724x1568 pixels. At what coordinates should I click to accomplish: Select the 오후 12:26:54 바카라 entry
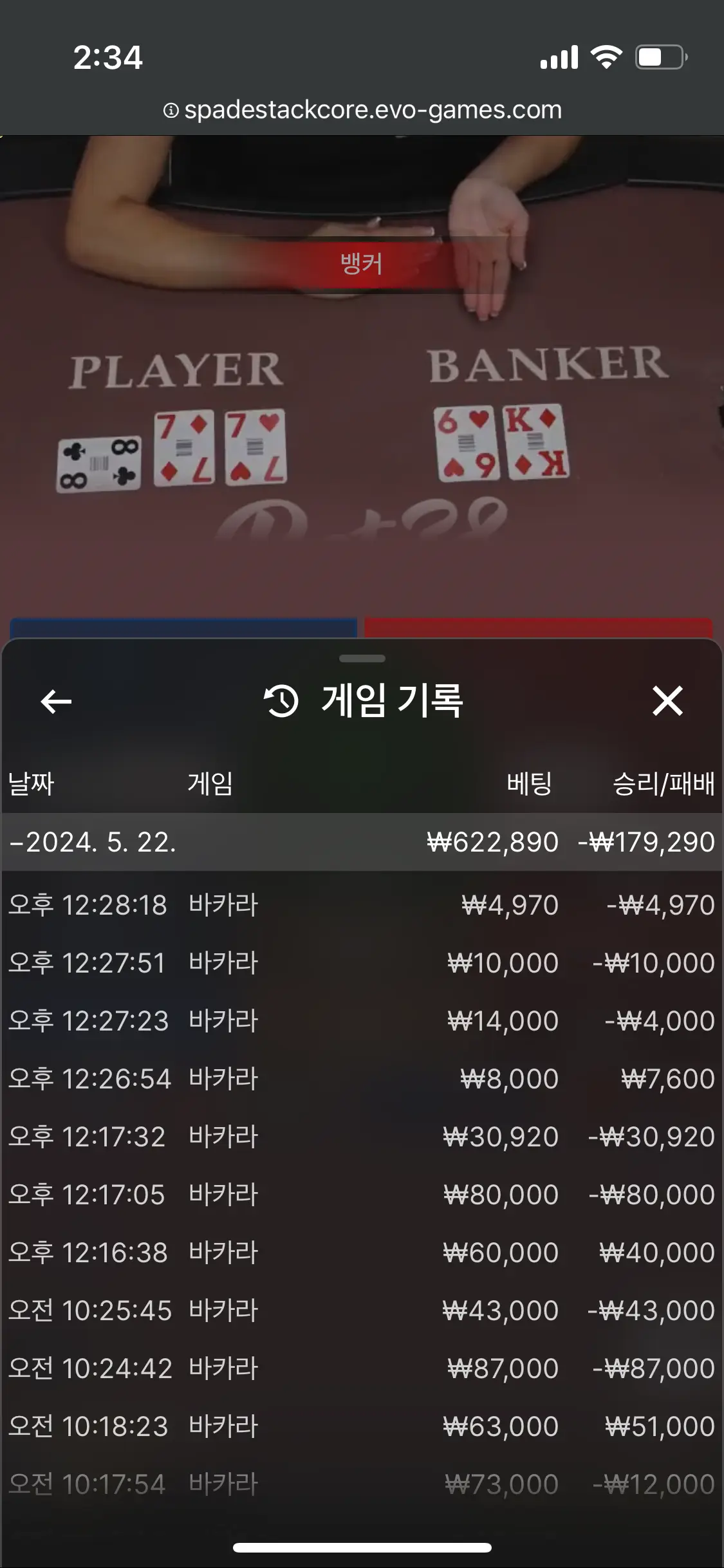362,1079
